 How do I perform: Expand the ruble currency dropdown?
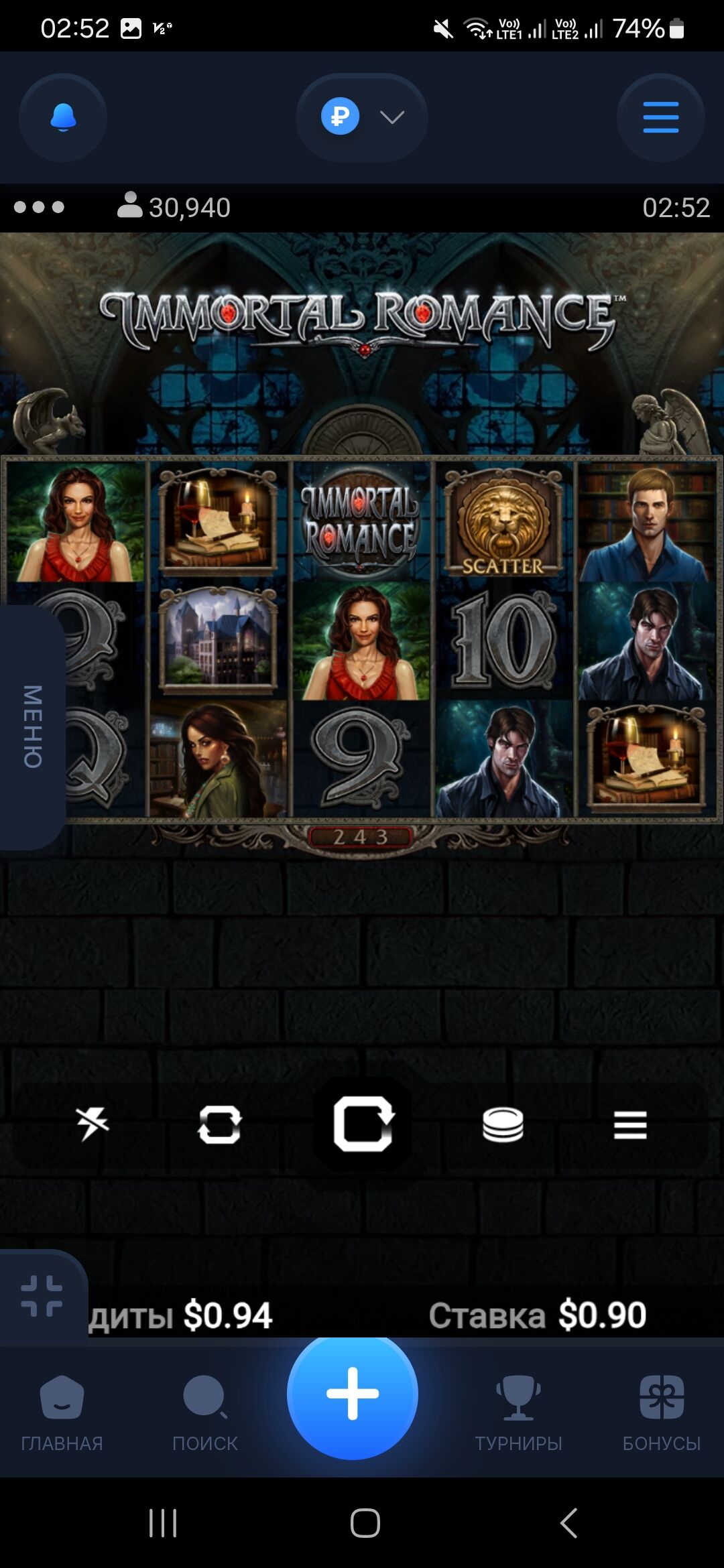point(362,117)
